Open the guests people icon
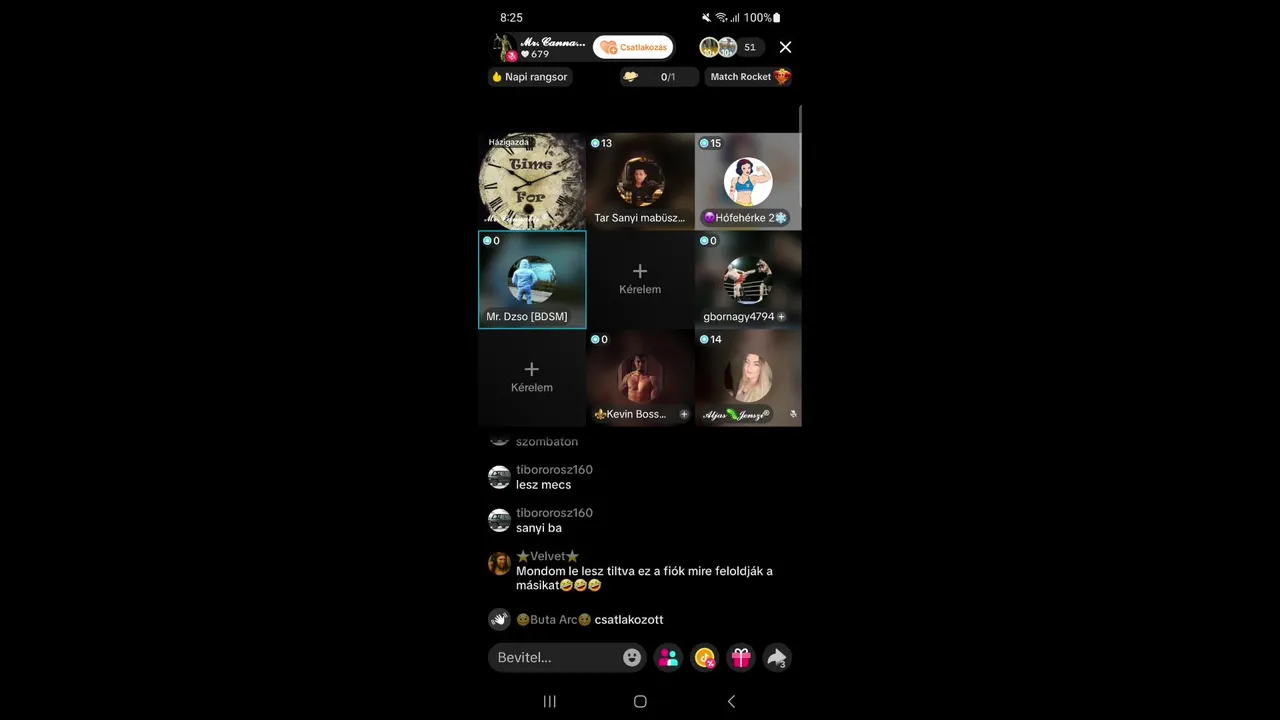 [x=668, y=657]
